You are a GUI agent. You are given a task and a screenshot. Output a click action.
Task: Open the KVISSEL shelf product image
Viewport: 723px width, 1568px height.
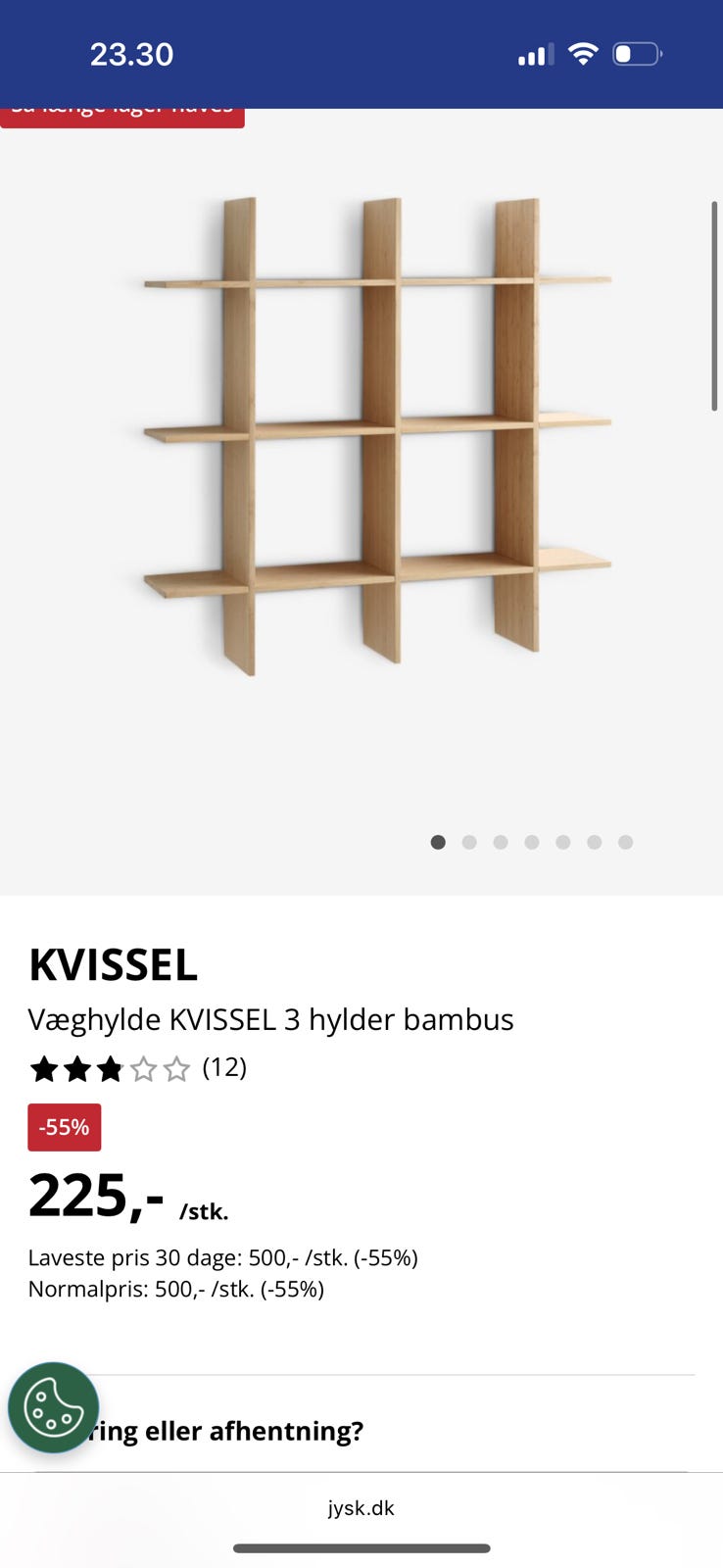pyautogui.click(x=378, y=436)
